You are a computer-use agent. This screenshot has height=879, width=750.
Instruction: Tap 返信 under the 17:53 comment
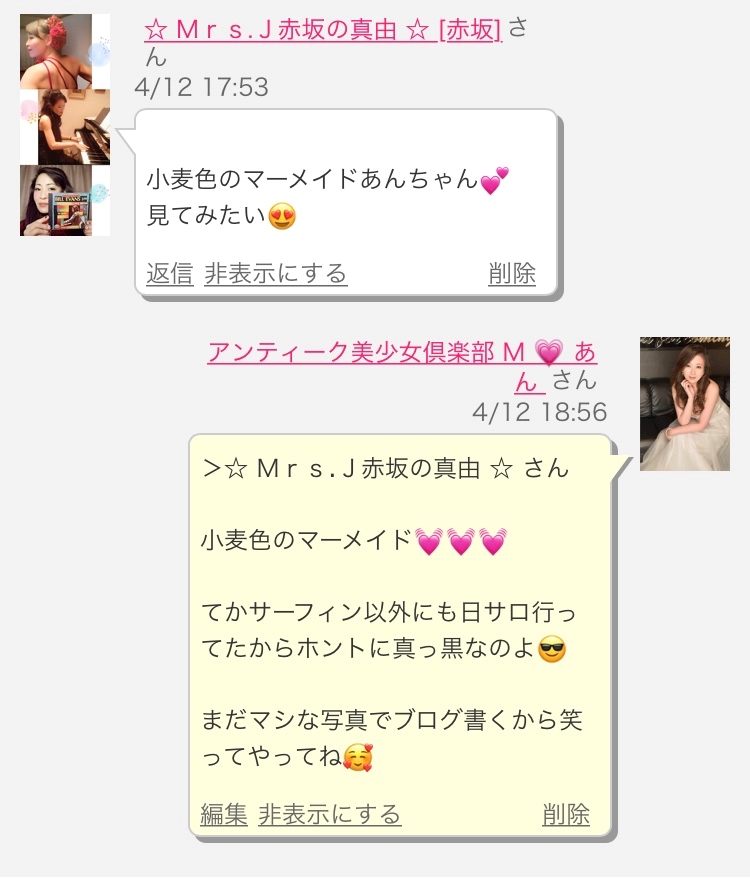point(170,274)
